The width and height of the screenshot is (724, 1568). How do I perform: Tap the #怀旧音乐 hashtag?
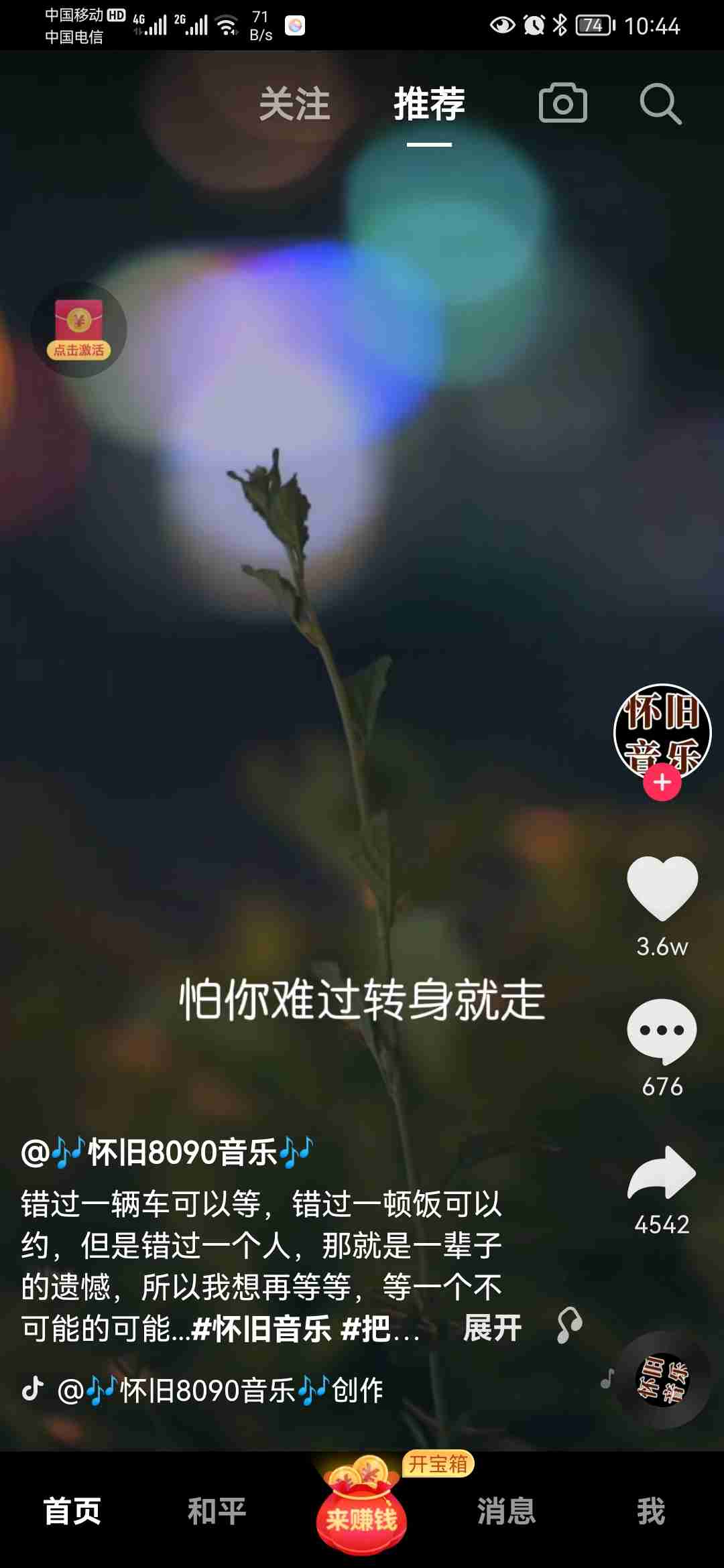point(261,1329)
